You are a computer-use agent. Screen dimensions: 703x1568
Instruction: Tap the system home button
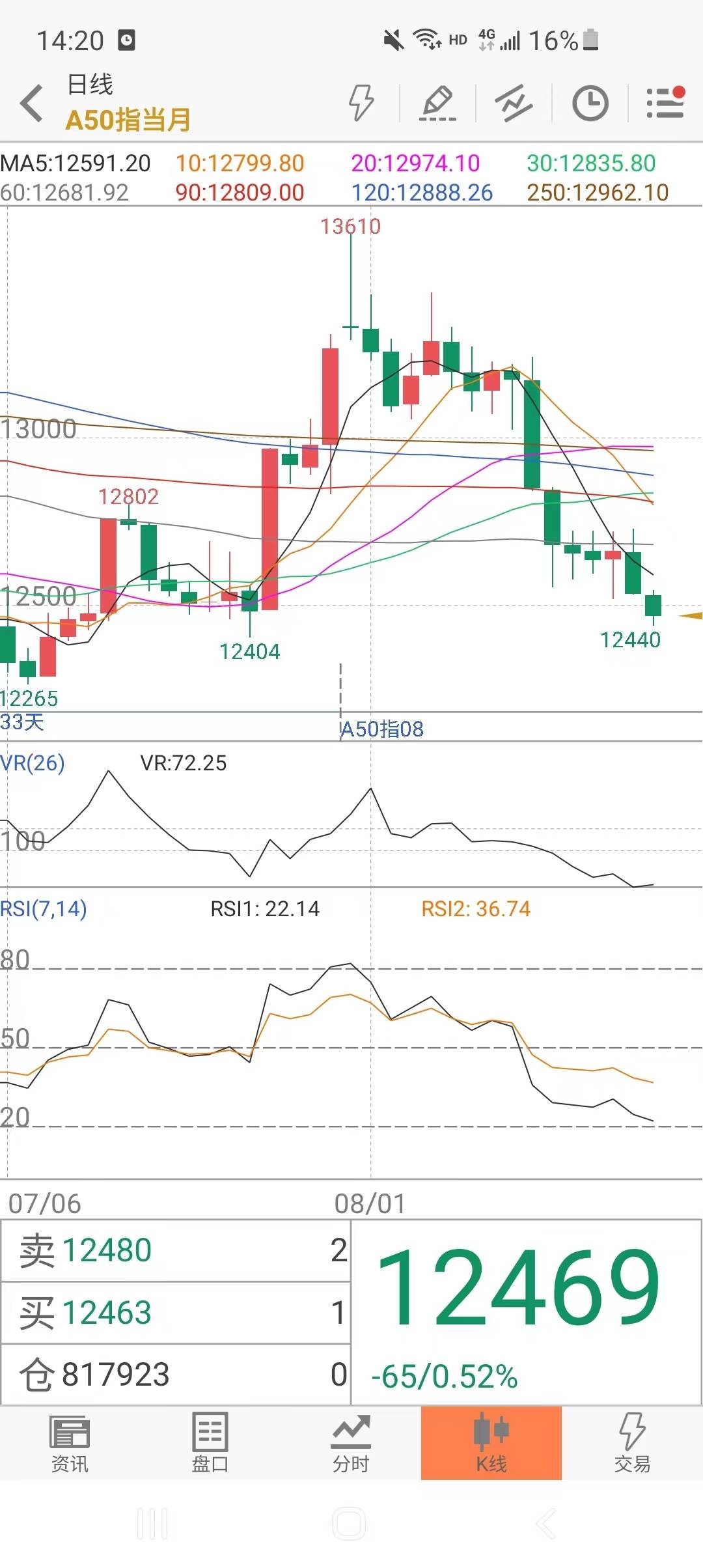(x=350, y=1524)
